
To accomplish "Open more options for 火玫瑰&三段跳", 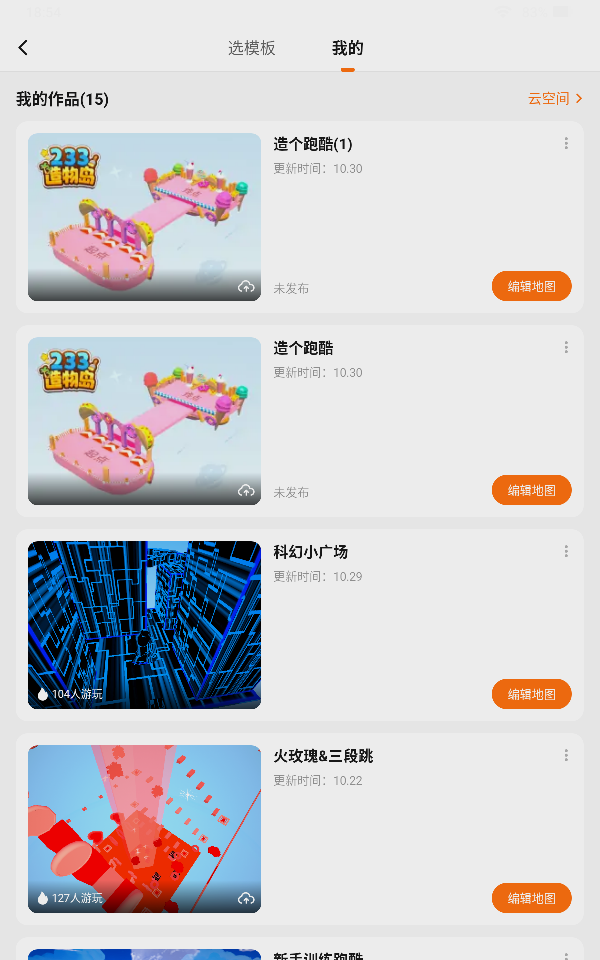I will [566, 755].
